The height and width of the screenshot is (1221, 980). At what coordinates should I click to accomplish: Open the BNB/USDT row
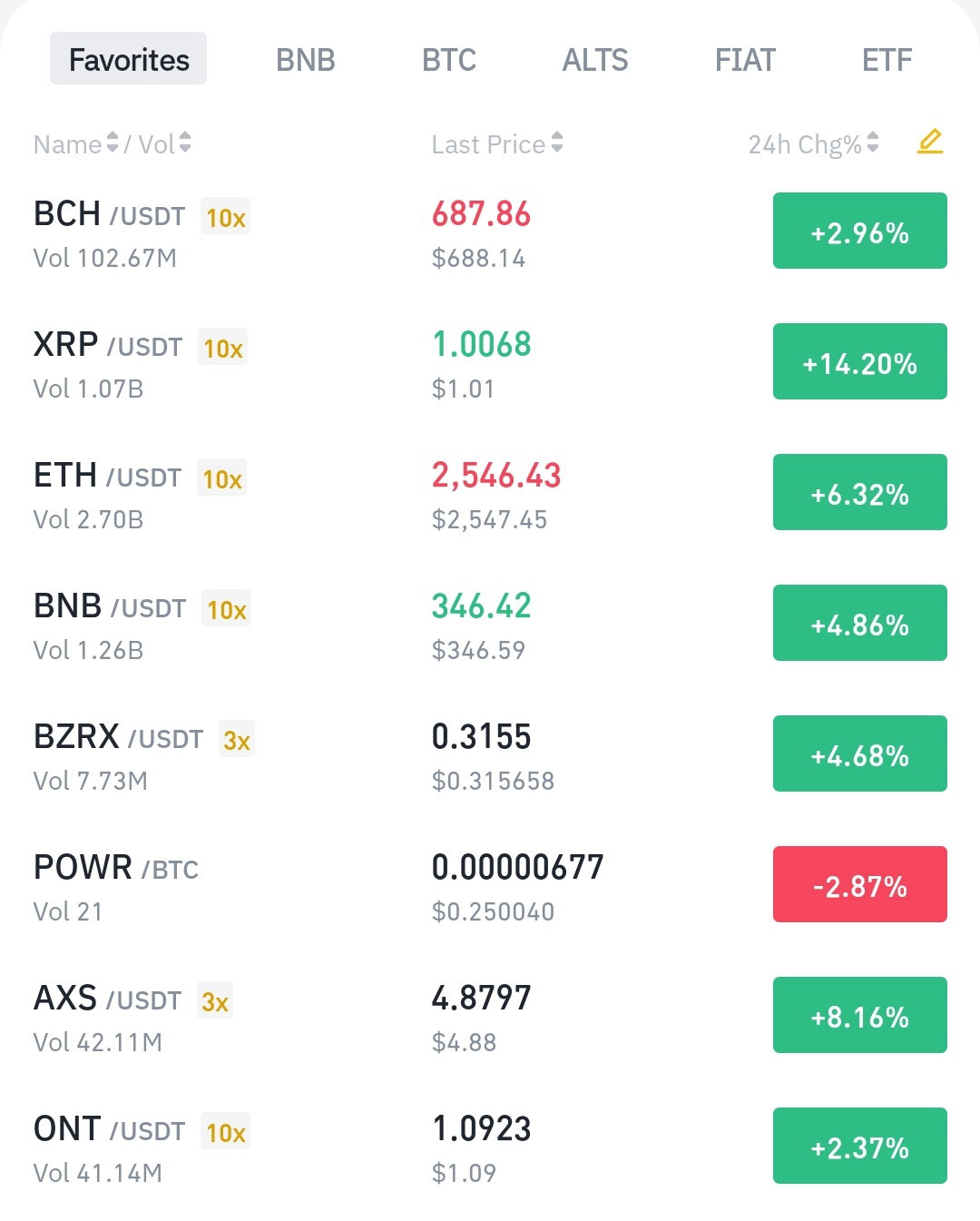click(x=490, y=626)
